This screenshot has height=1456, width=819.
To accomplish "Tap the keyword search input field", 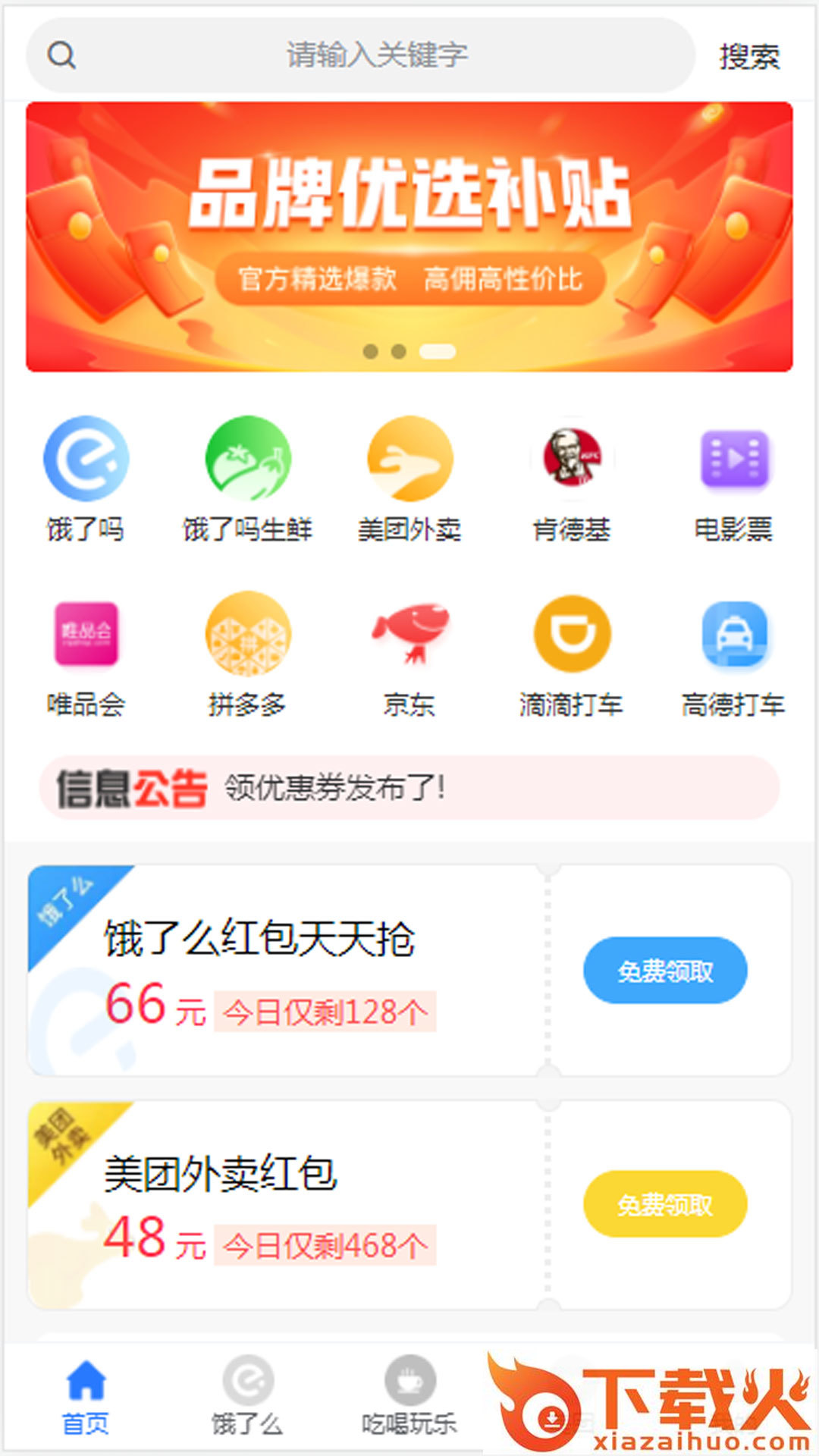I will pyautogui.click(x=361, y=55).
